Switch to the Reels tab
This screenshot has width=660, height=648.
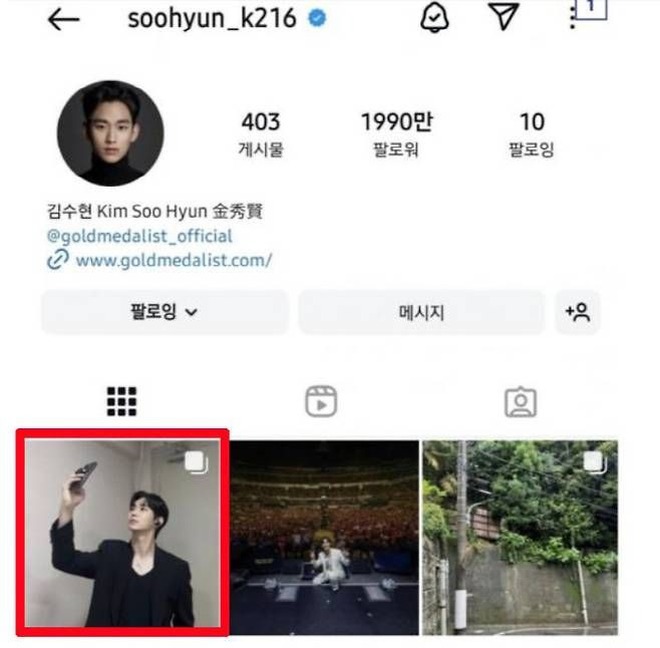(320, 401)
